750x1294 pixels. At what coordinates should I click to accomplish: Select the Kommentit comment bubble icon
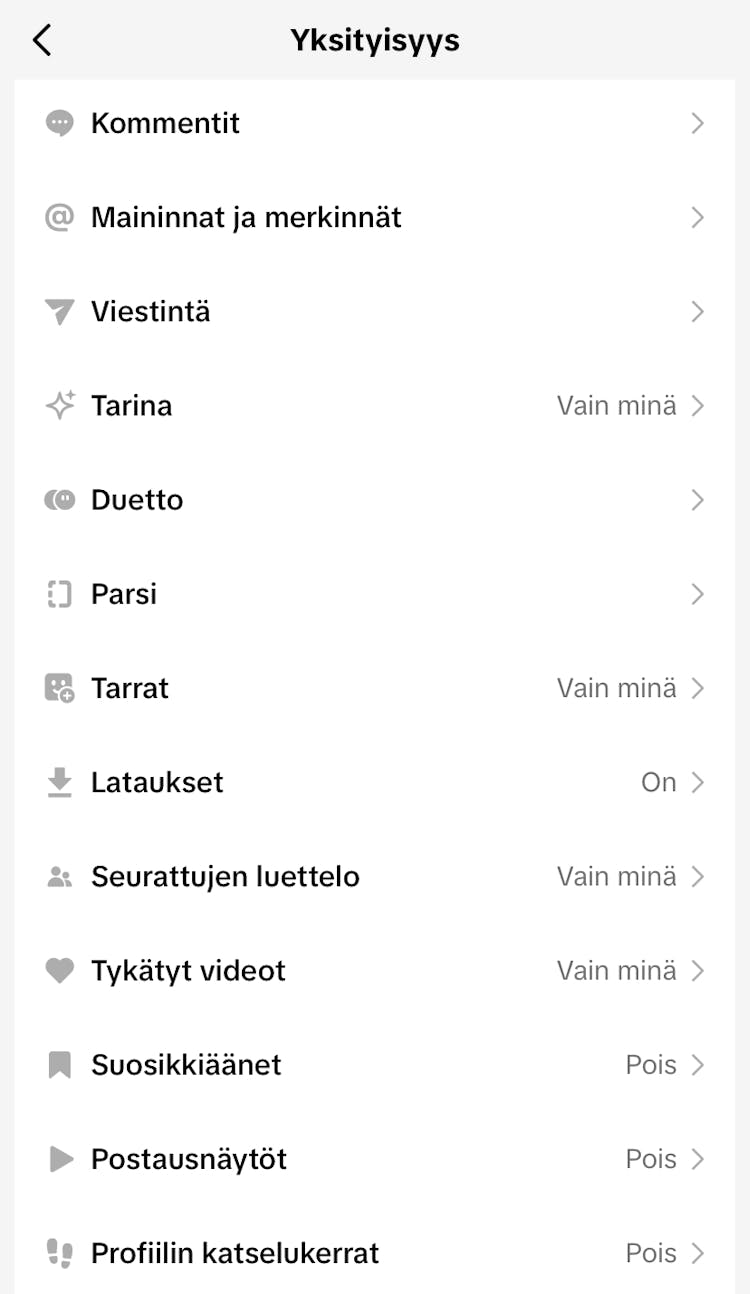60,122
